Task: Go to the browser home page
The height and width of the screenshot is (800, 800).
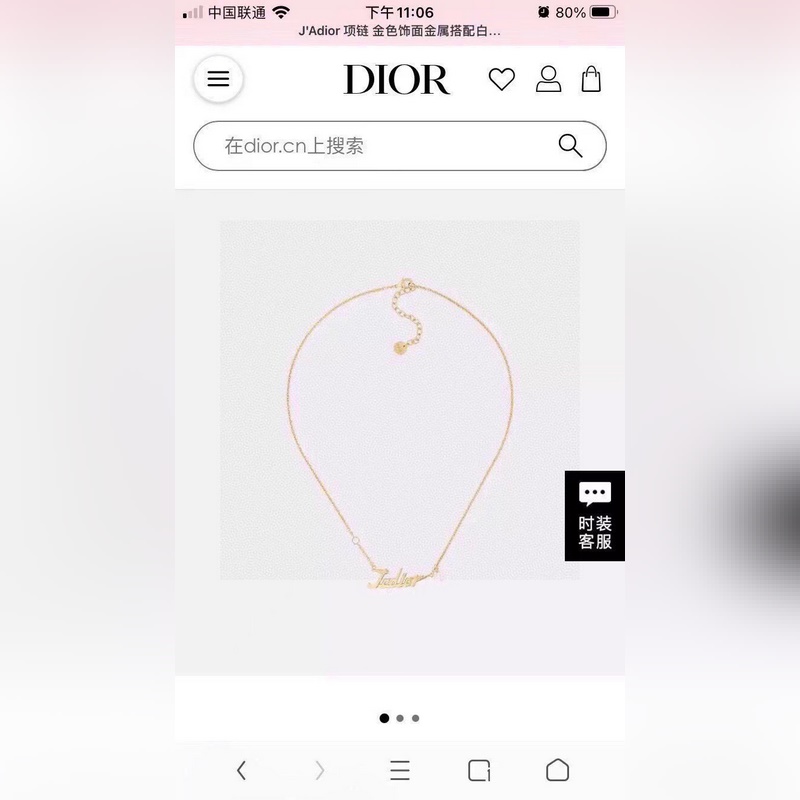Action: (557, 770)
